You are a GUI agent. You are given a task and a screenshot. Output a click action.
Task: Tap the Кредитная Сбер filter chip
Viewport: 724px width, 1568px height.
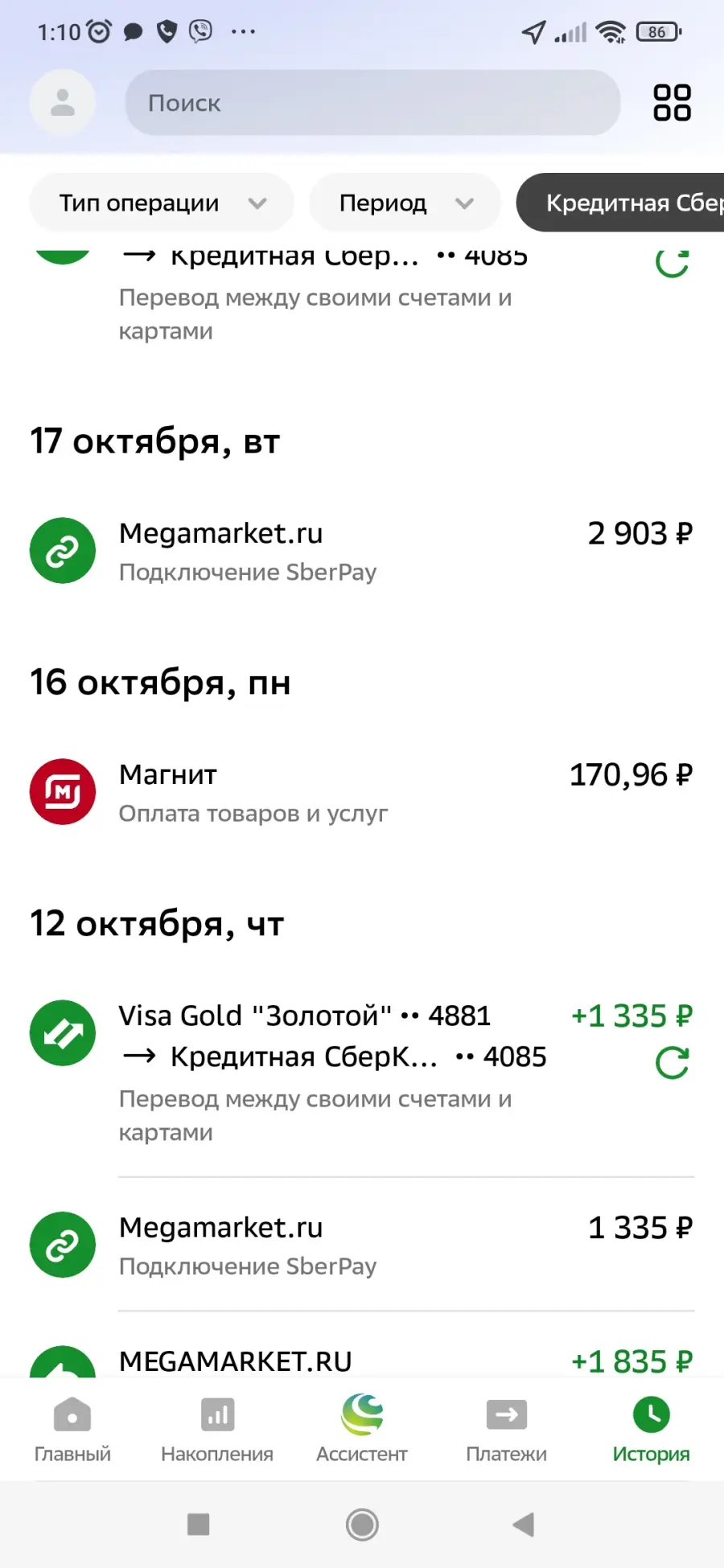click(x=620, y=203)
